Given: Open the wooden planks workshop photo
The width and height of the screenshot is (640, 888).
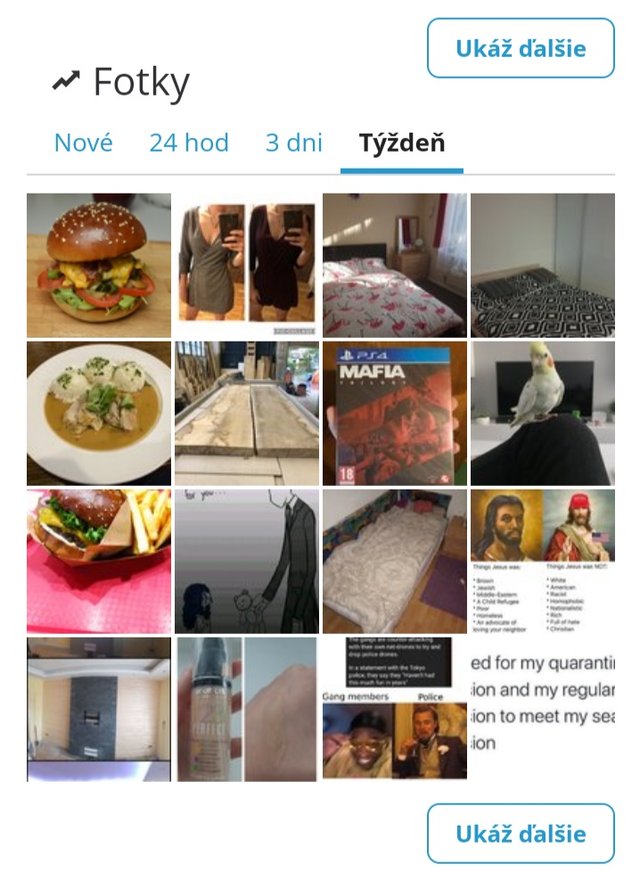Looking at the screenshot, I should point(247,413).
